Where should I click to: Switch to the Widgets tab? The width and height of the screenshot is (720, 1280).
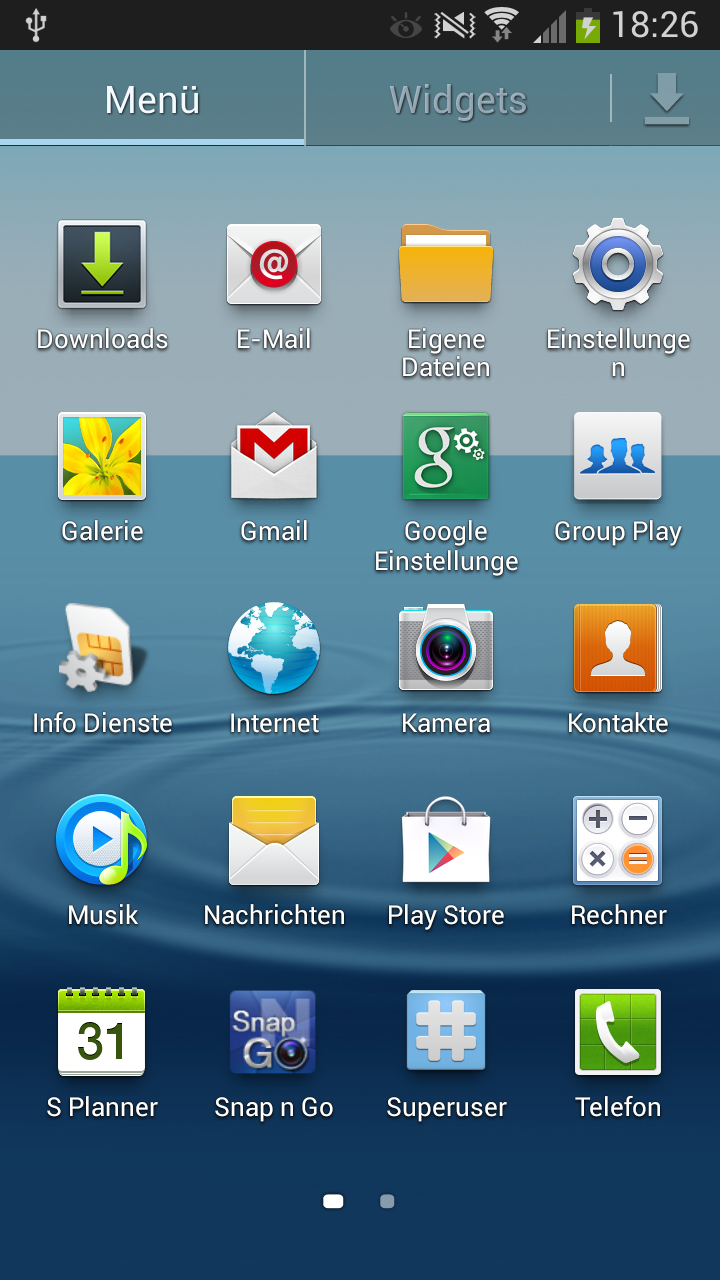458,100
